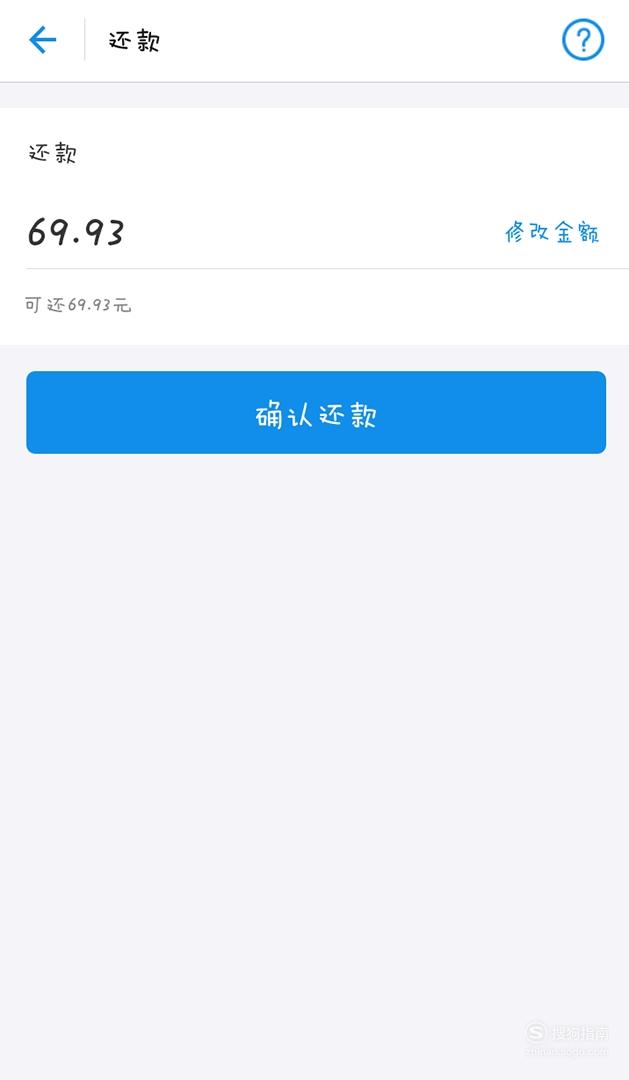
Task: Open the help question mark icon
Action: 583,40
